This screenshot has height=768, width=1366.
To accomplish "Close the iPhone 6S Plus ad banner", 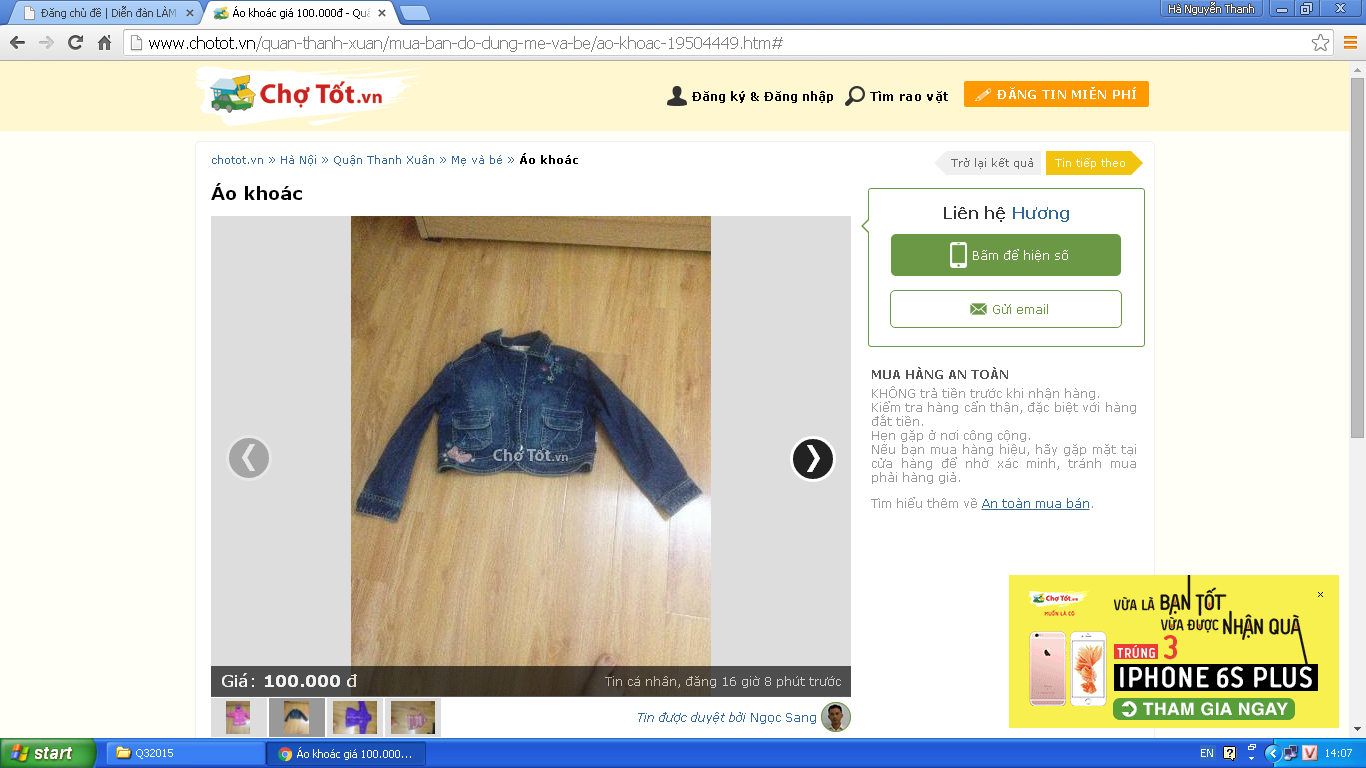I will point(1320,595).
